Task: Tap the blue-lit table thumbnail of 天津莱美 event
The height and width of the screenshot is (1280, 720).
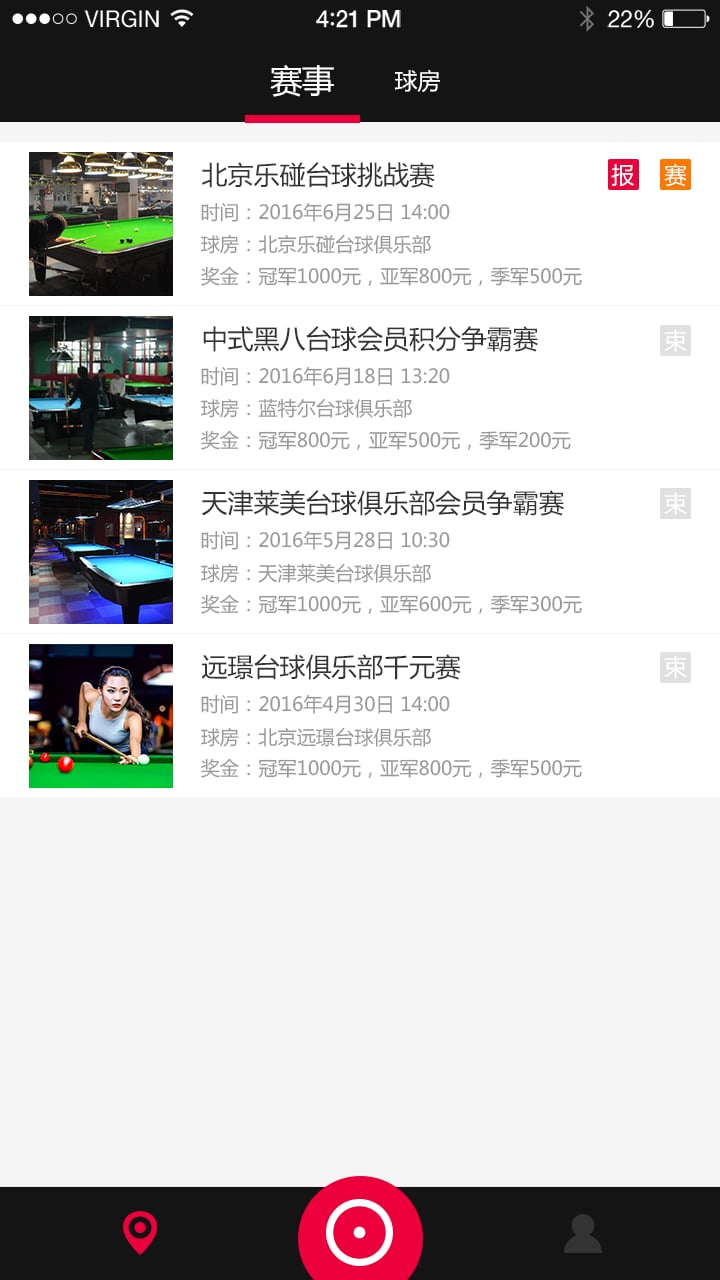Action: pos(100,552)
